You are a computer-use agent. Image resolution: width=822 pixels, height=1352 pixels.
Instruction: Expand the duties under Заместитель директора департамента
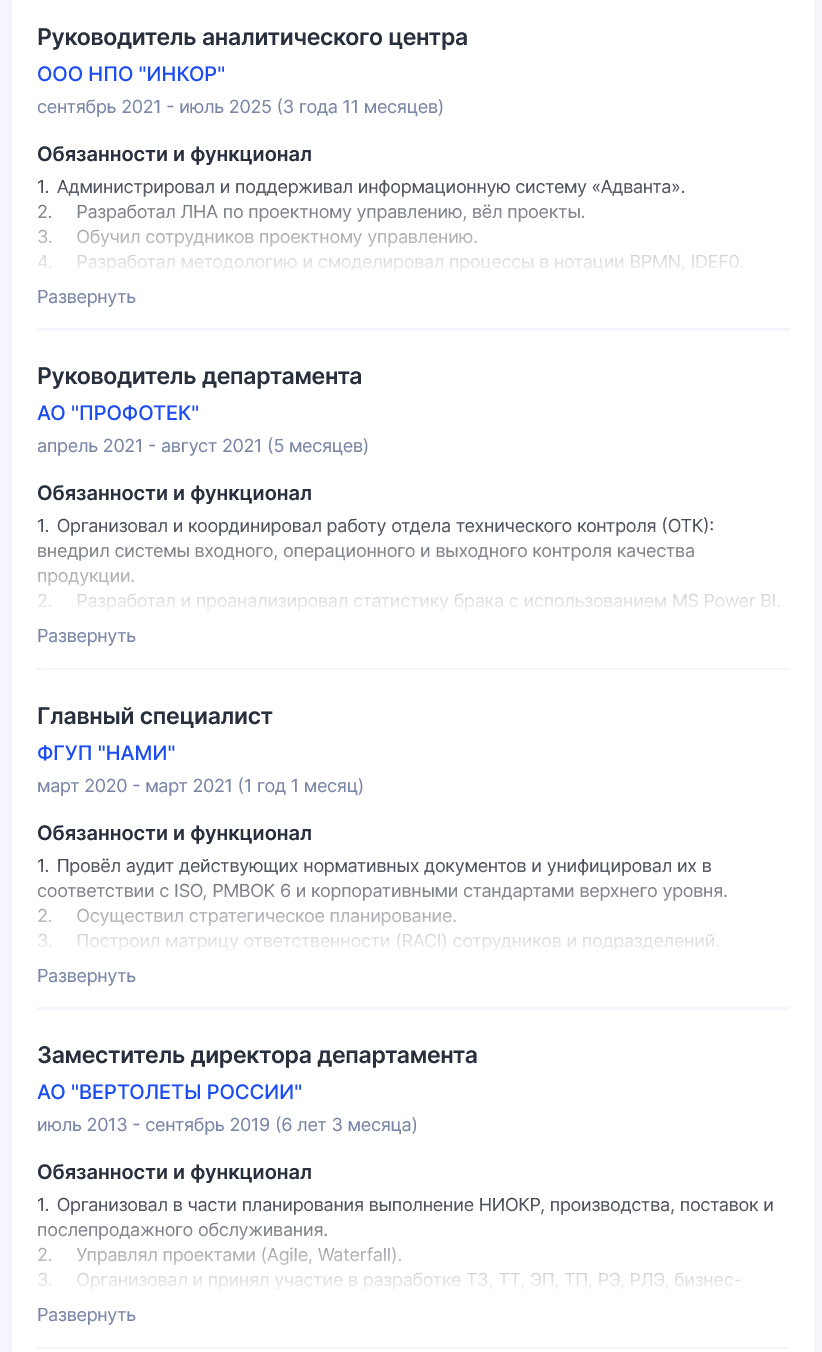click(x=86, y=1315)
